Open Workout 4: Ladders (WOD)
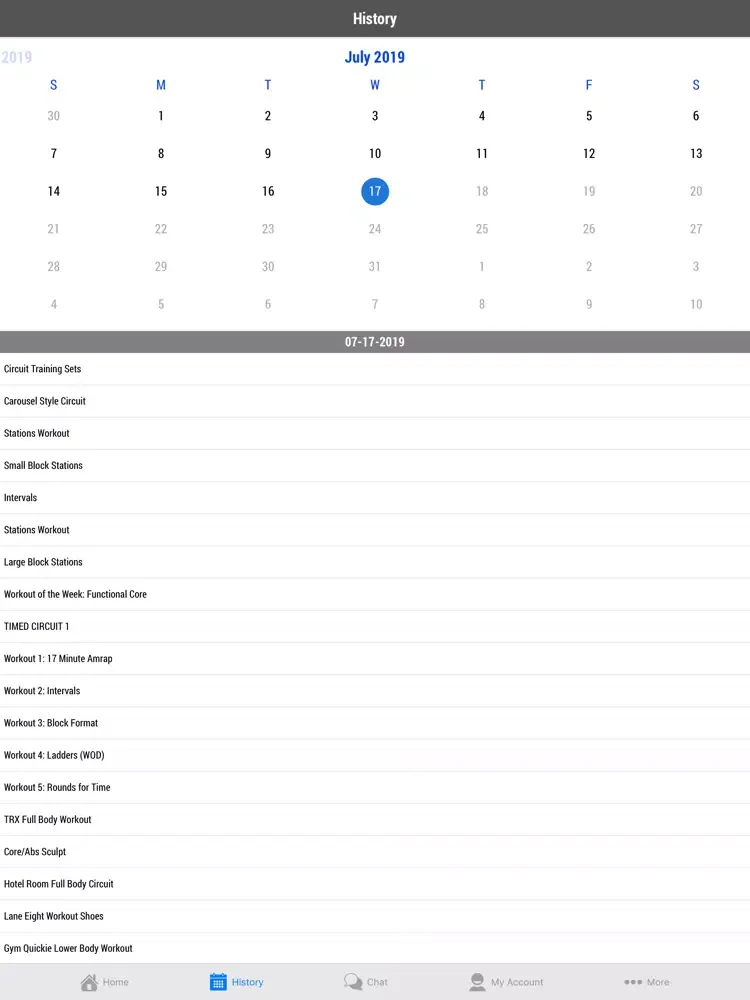Viewport: 750px width, 1000px height. (375, 755)
